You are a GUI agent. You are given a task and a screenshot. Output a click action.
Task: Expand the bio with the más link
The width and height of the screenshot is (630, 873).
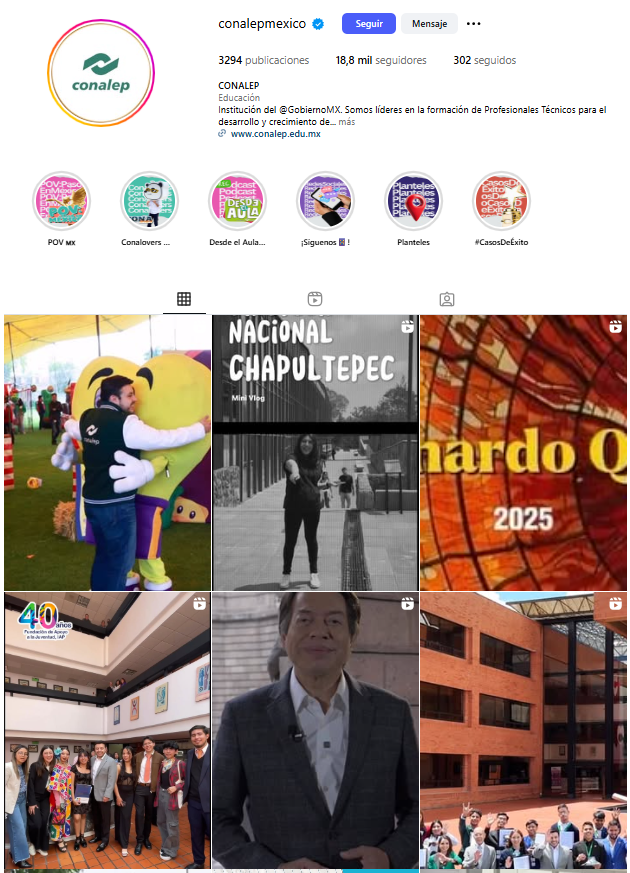[346, 122]
